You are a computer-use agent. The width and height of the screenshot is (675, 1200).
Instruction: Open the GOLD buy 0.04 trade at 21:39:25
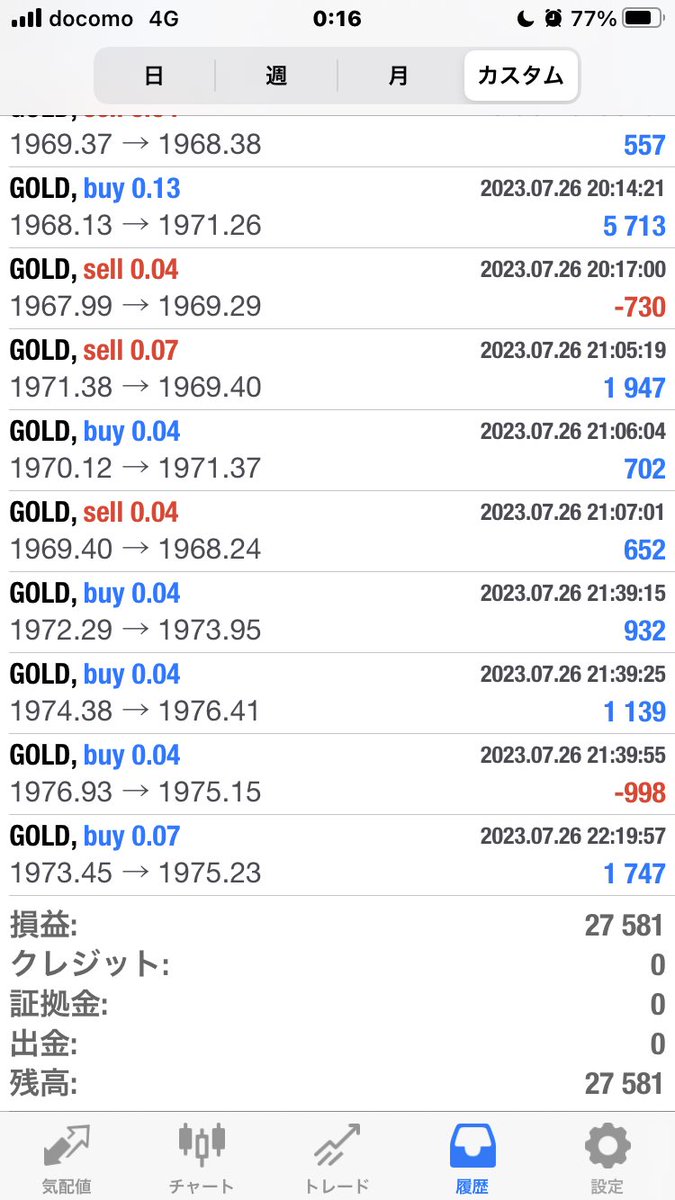pyautogui.click(x=337, y=694)
